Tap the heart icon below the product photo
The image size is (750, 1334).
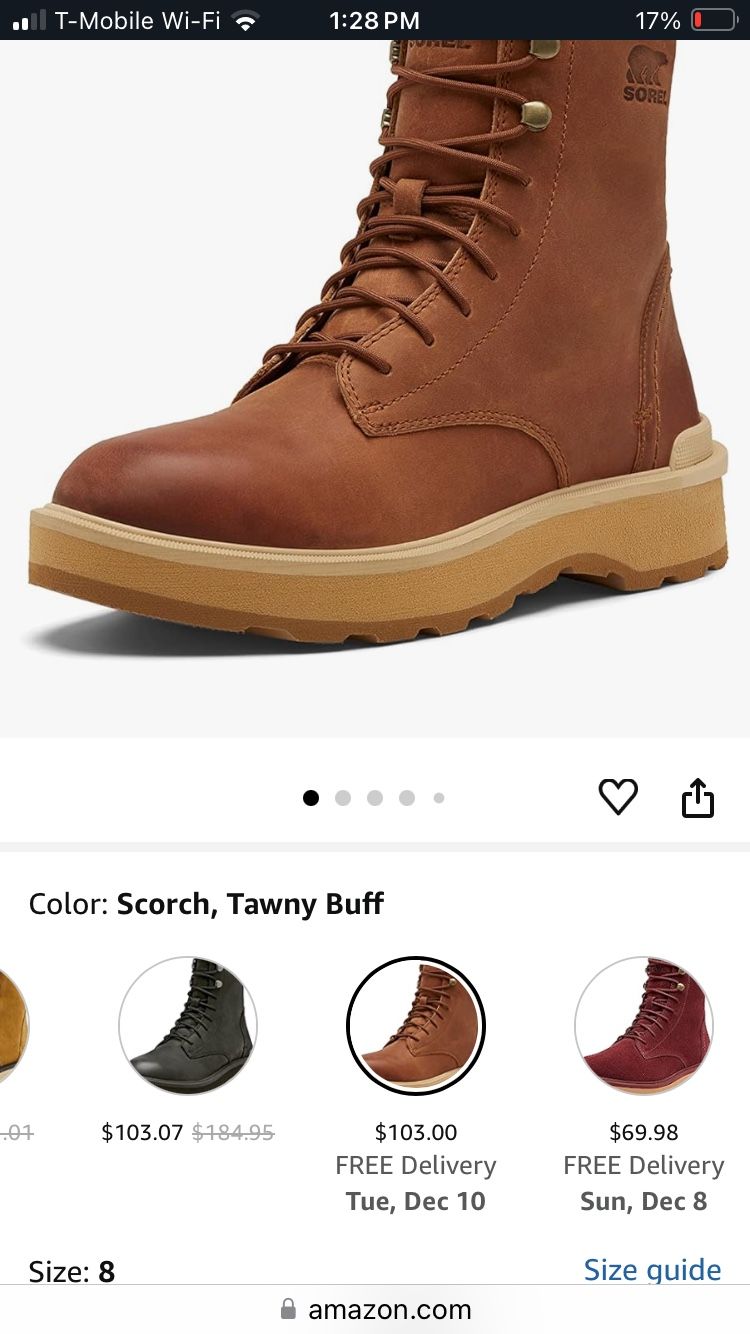click(x=618, y=796)
